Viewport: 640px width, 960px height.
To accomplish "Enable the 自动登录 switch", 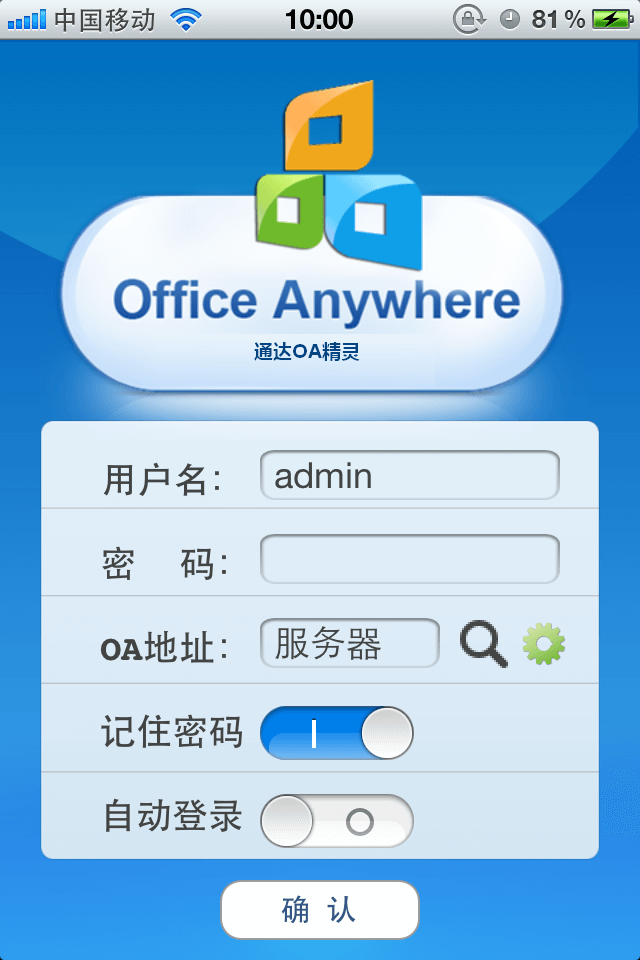I will (x=336, y=821).
